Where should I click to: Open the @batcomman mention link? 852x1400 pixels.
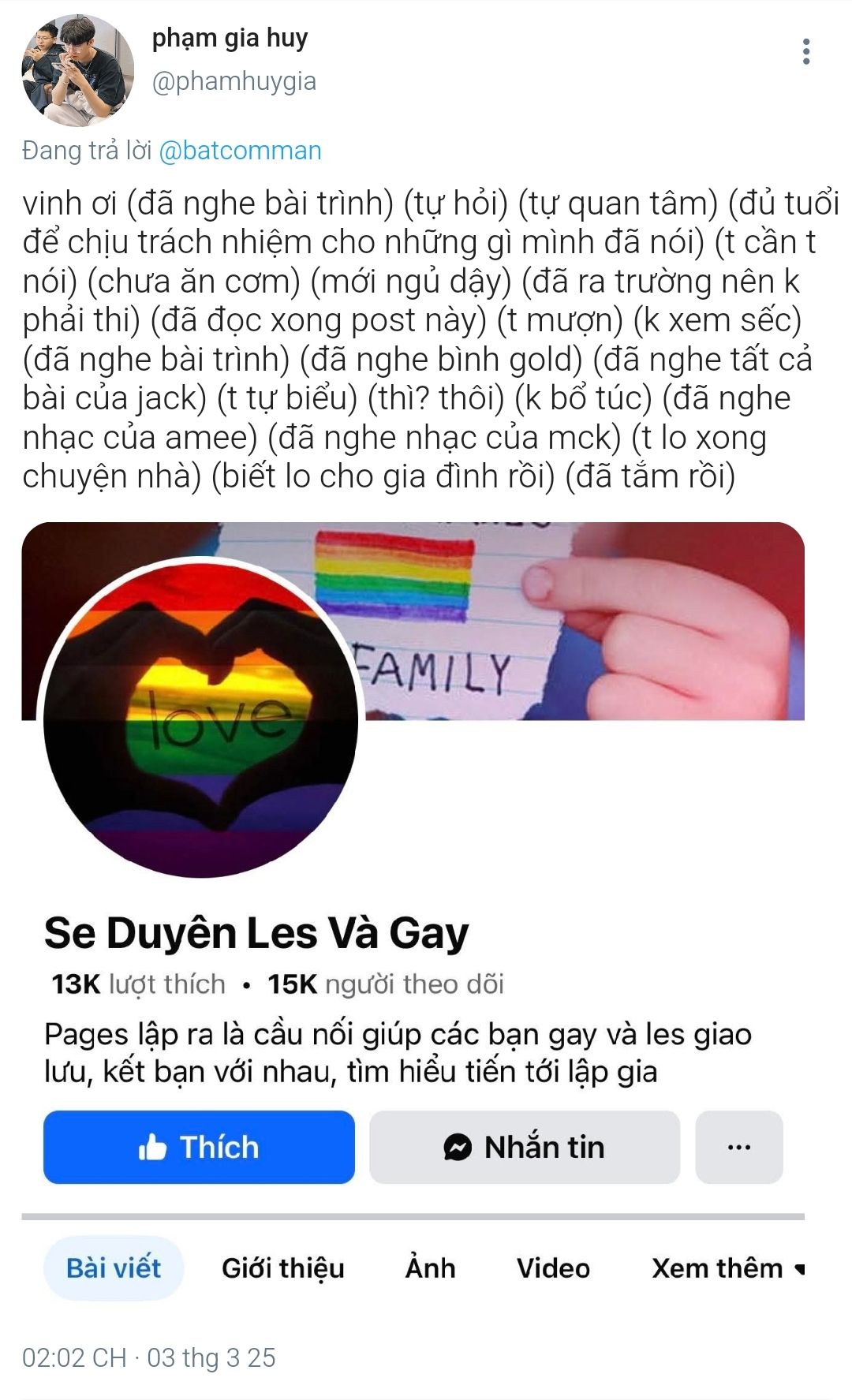coord(240,151)
